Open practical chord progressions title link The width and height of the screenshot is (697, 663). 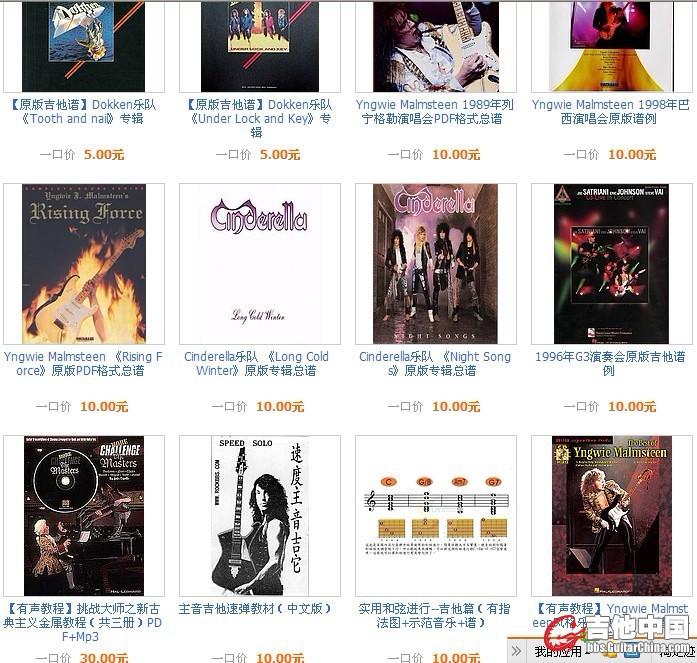click(435, 615)
